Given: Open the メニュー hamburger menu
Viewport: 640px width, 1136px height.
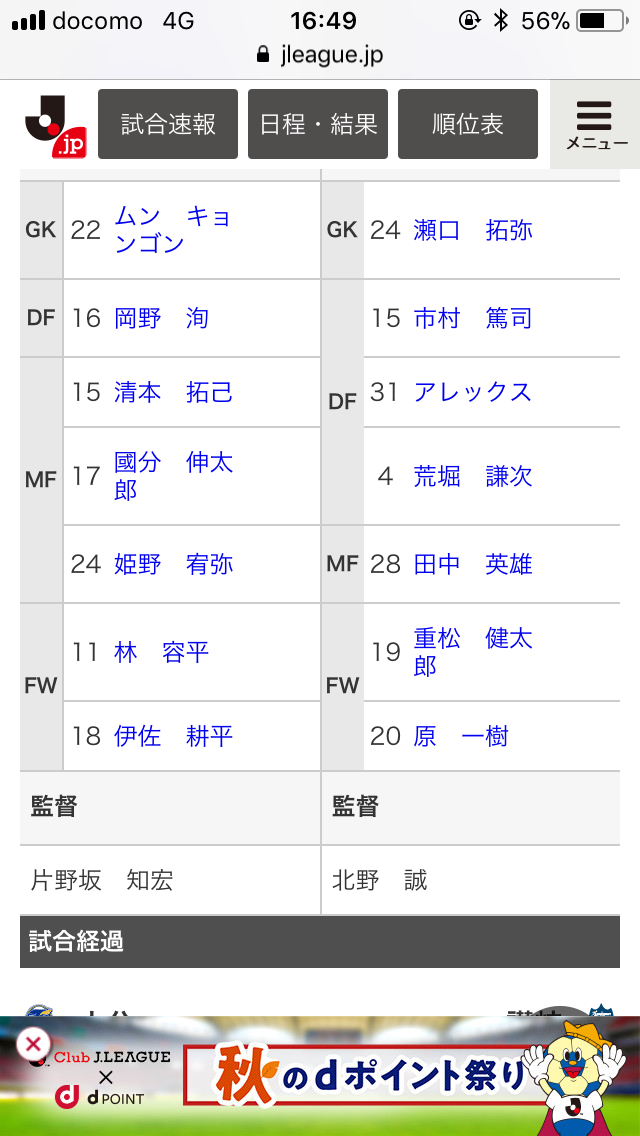Looking at the screenshot, I should (x=596, y=124).
